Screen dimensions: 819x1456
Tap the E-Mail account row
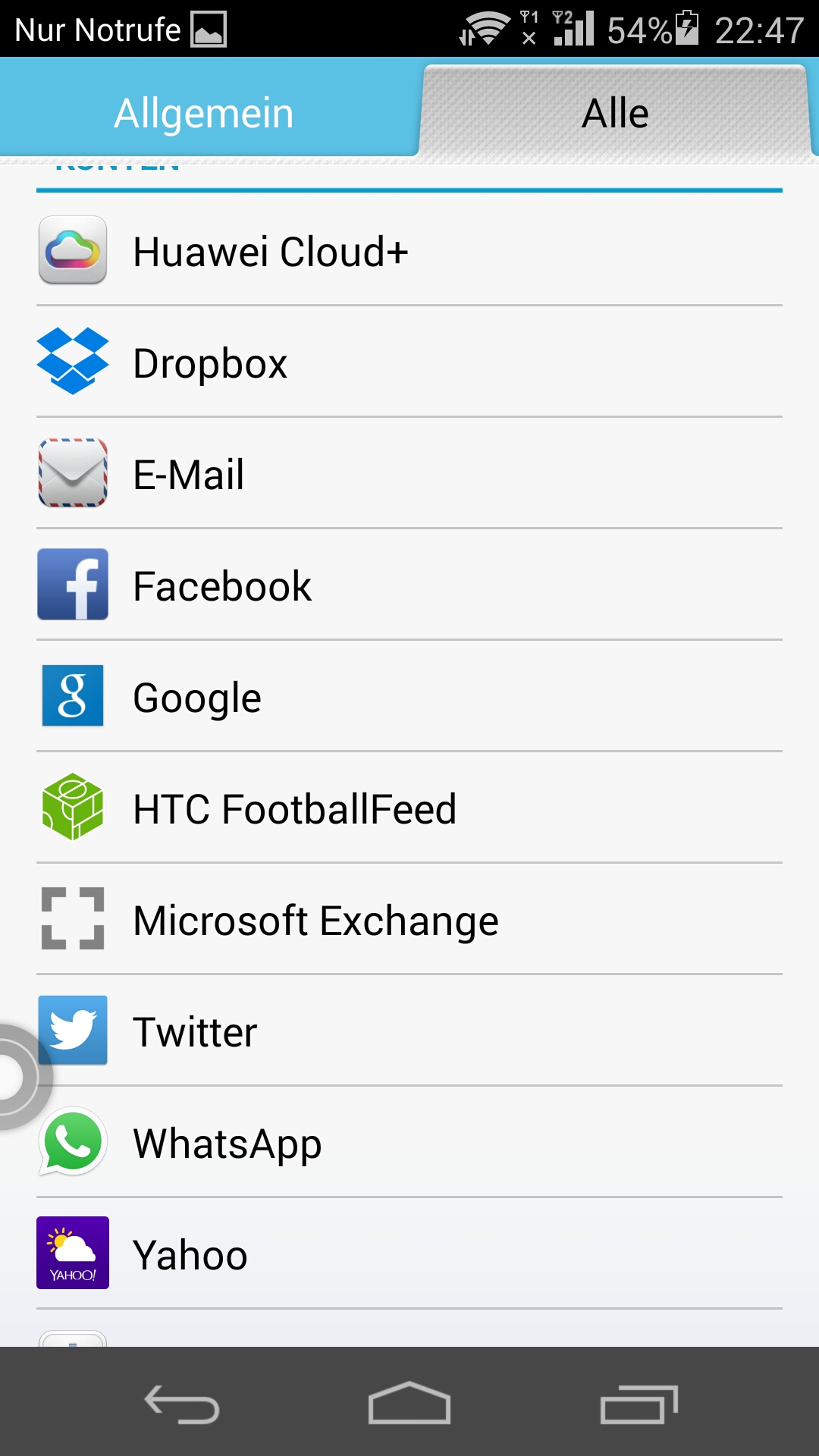point(409,473)
